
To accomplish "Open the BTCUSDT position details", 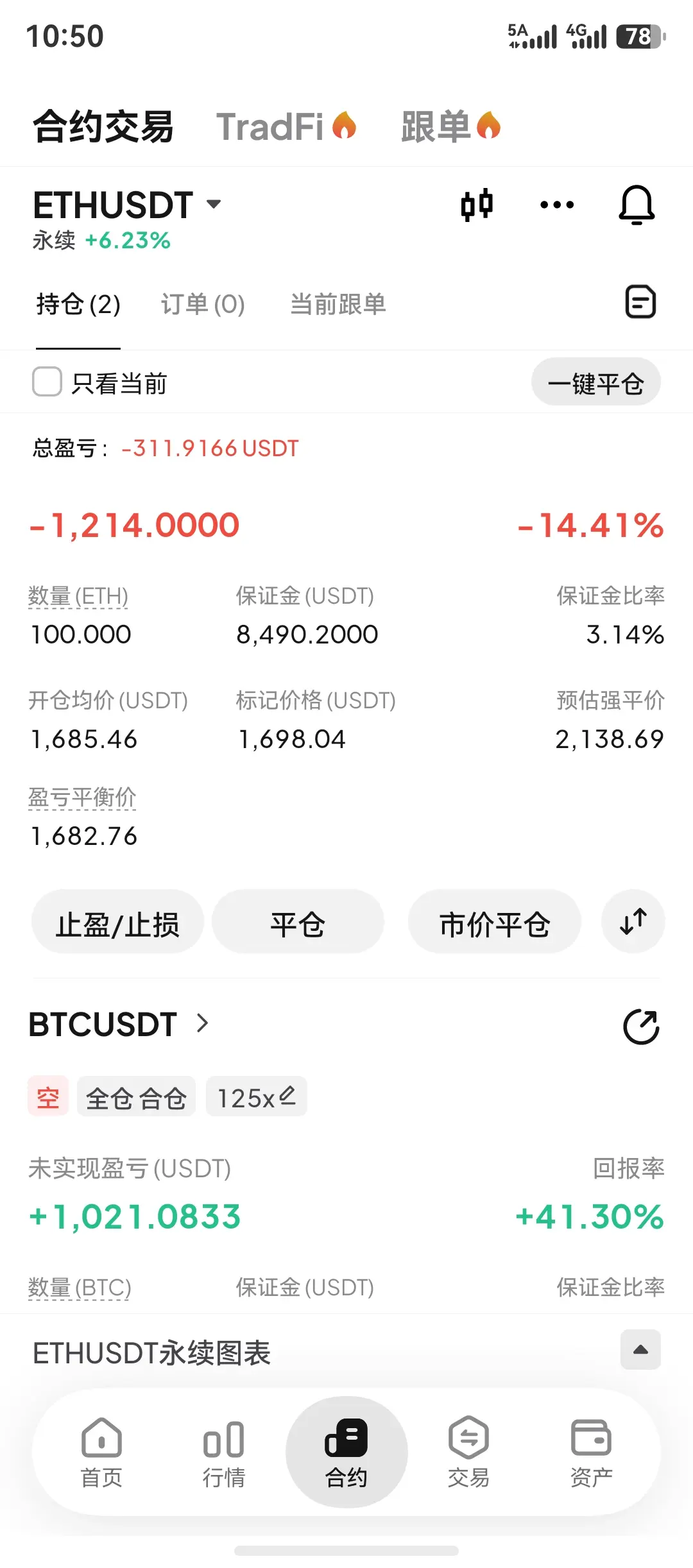I will [x=119, y=1024].
